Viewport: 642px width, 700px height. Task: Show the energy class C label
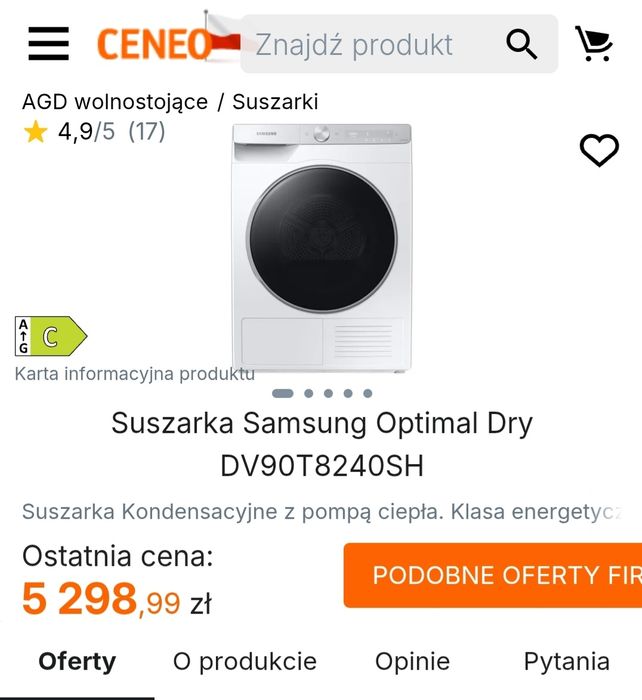pos(51,337)
